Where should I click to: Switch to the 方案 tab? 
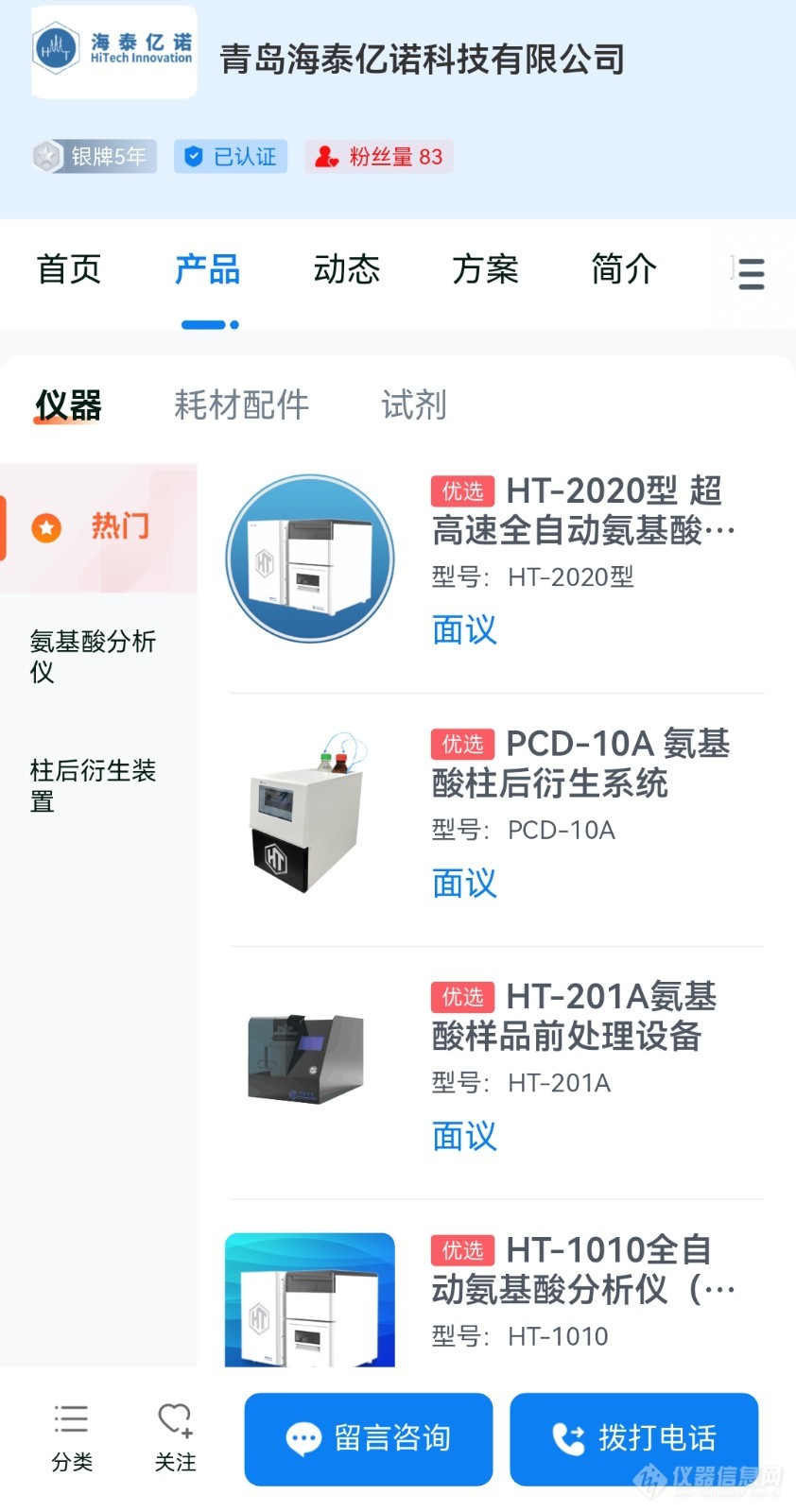click(x=485, y=269)
